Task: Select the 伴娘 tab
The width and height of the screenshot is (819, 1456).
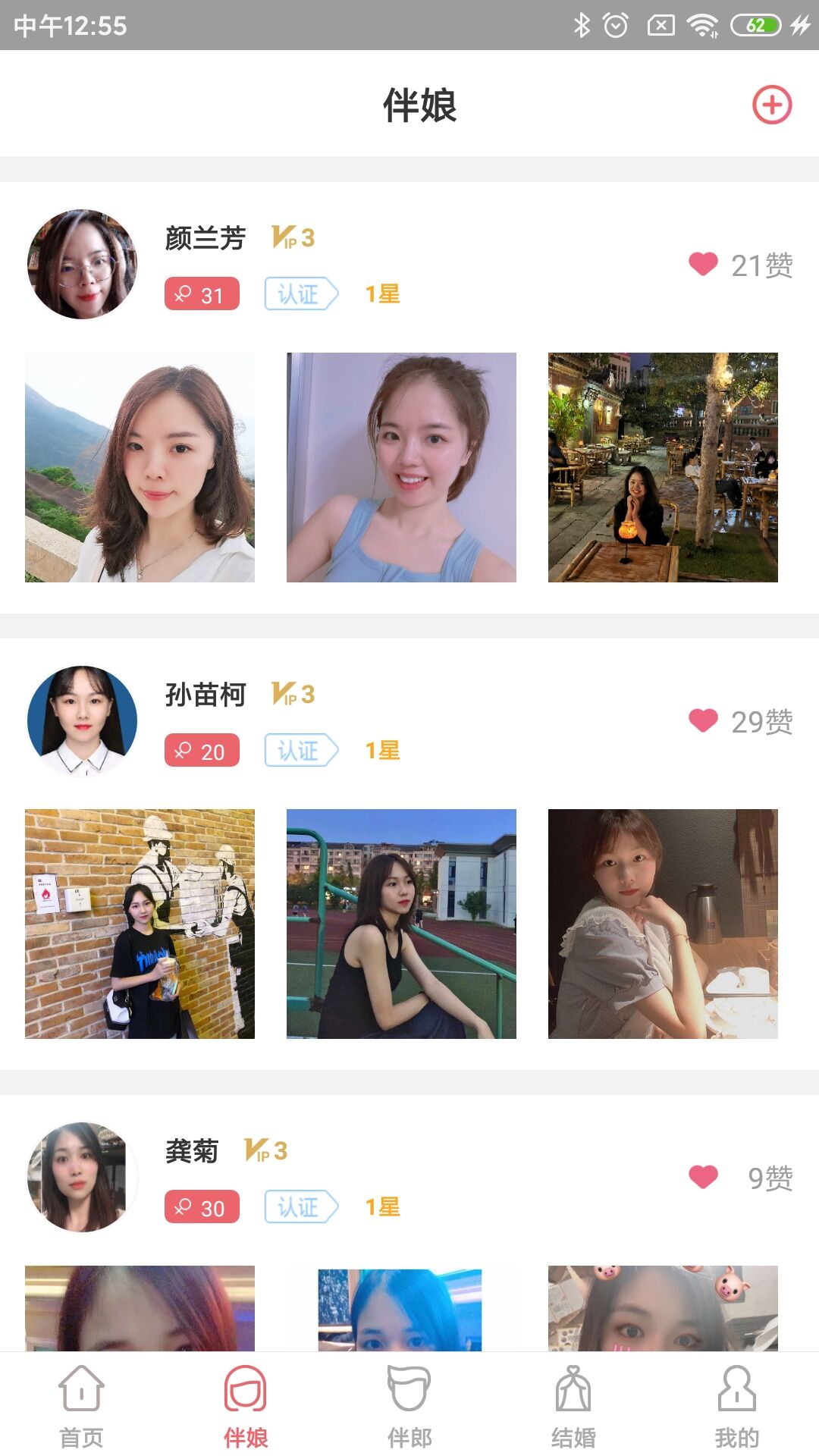Action: (245, 1405)
